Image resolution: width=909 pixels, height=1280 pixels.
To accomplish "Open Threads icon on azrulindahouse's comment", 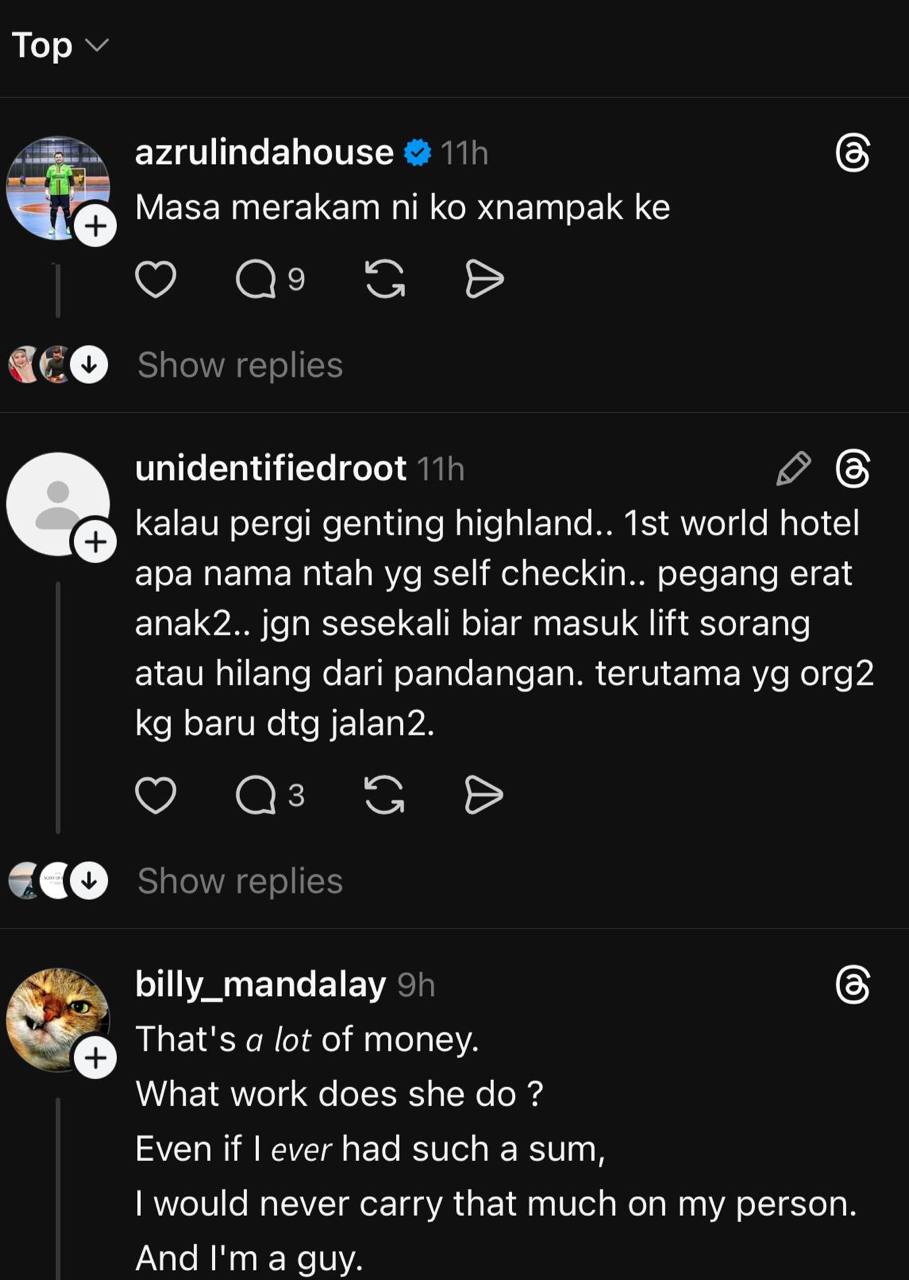I will (x=852, y=155).
